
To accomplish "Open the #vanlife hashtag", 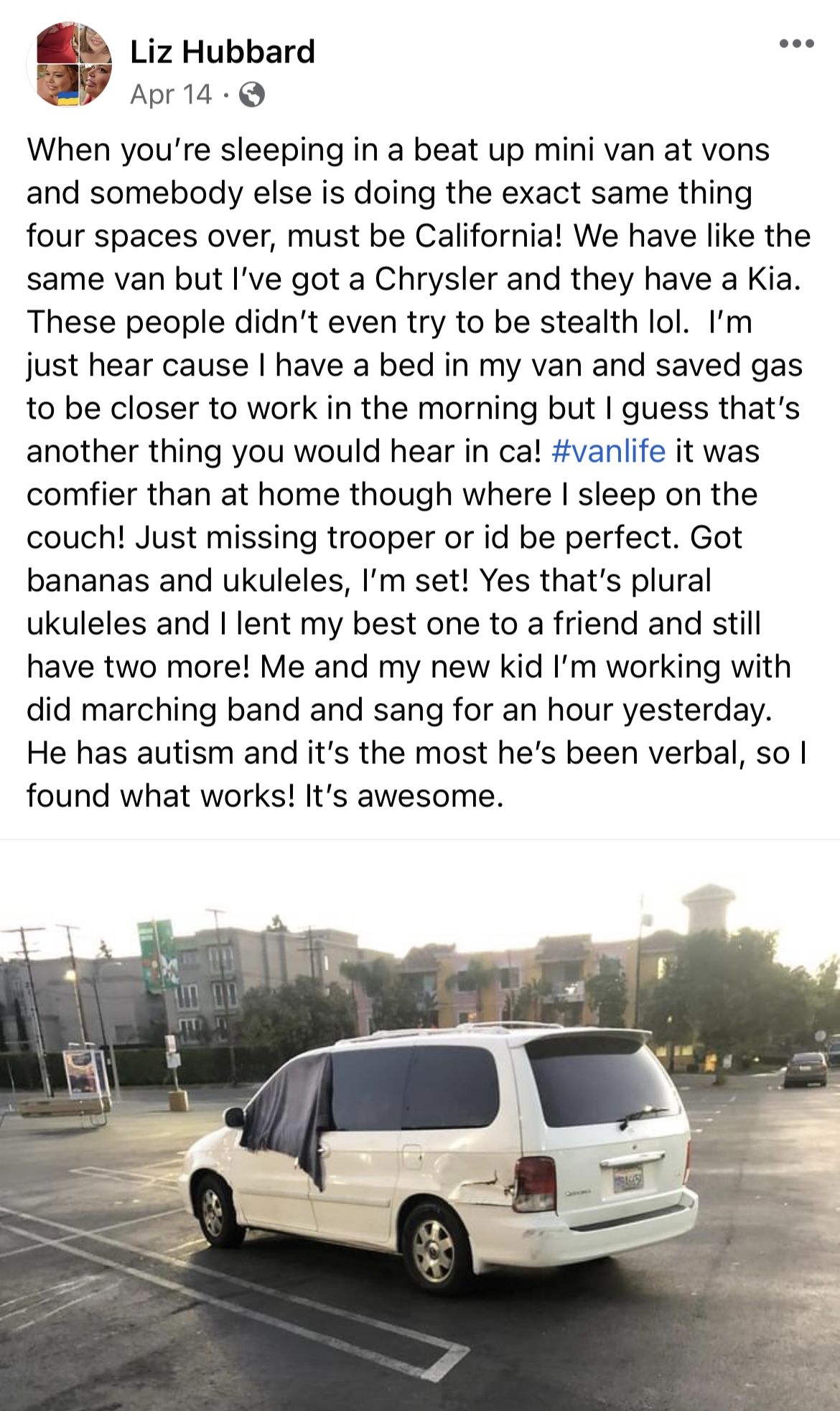I will click(x=608, y=451).
